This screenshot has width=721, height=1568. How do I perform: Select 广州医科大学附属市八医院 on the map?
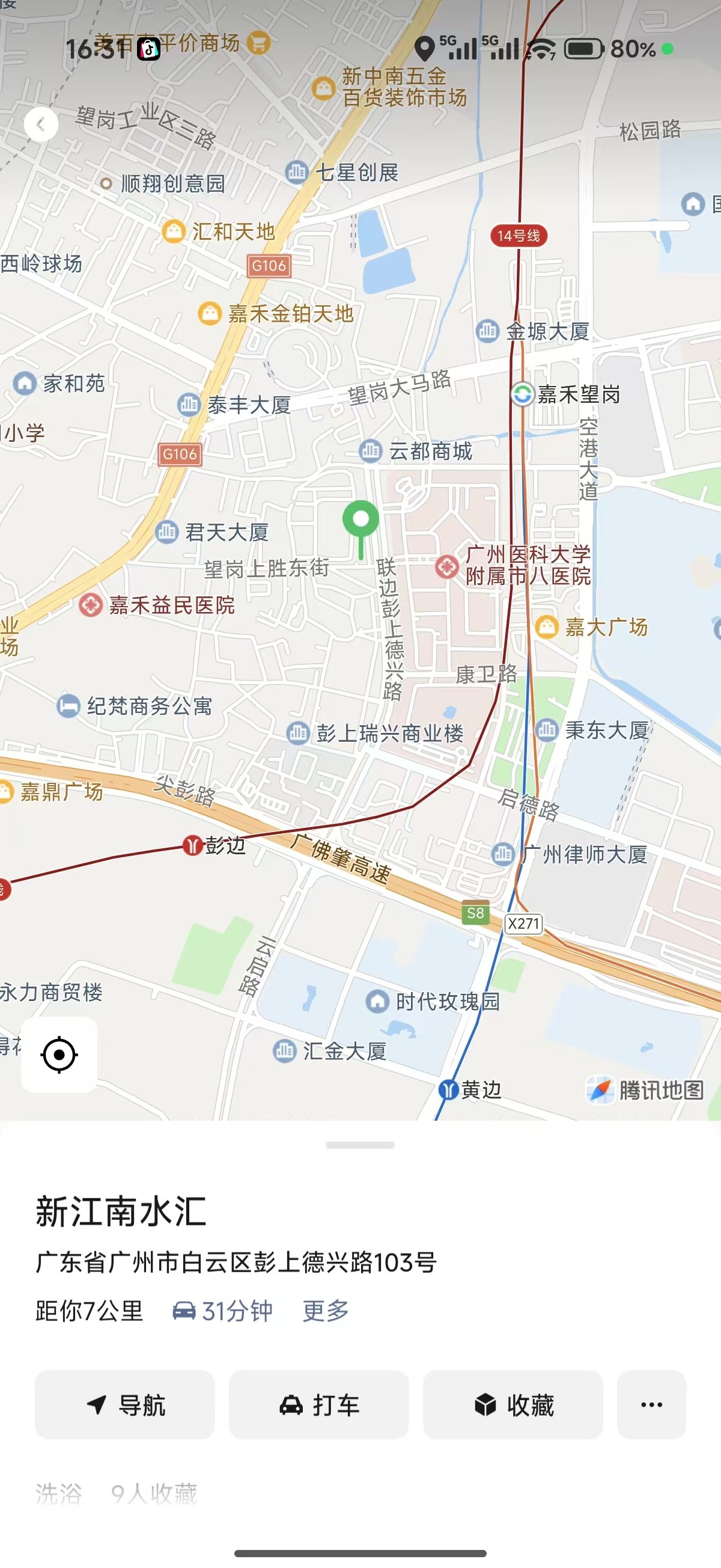tap(447, 566)
